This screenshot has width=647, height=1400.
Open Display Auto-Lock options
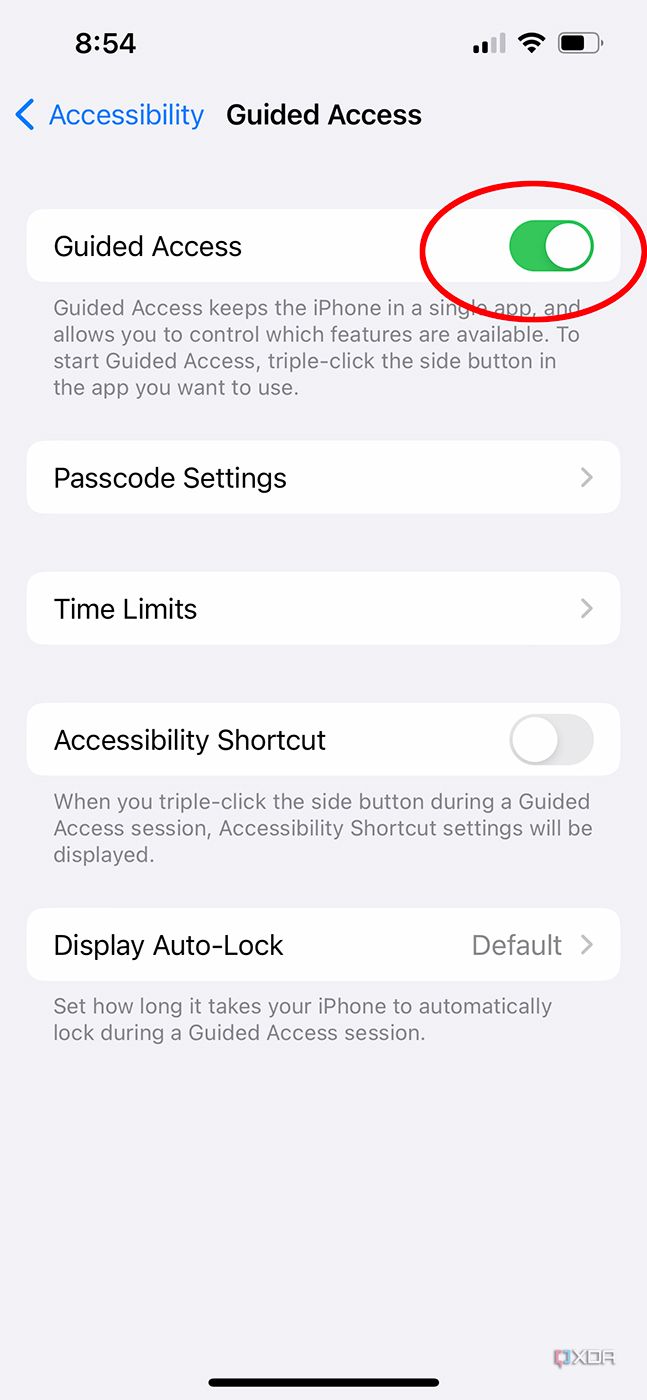tap(323, 945)
